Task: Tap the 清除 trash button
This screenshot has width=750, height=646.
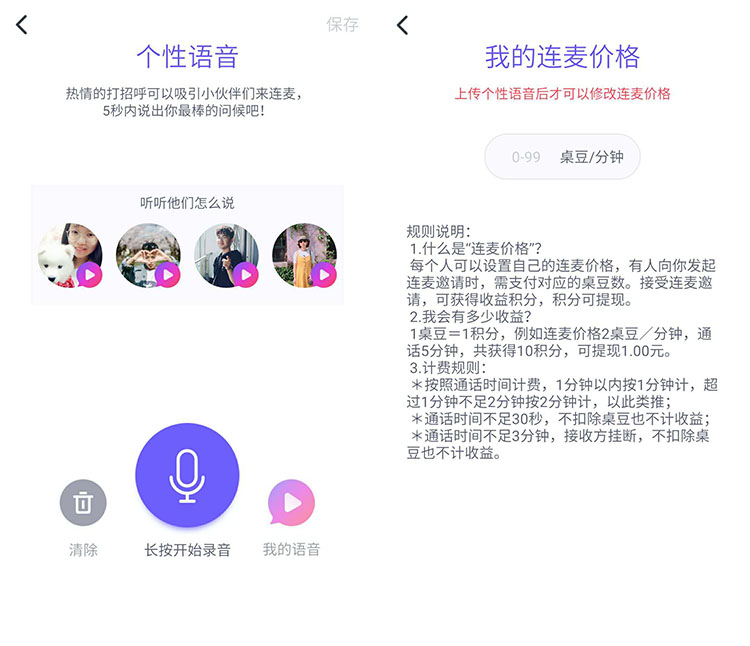Action: pyautogui.click(x=83, y=503)
